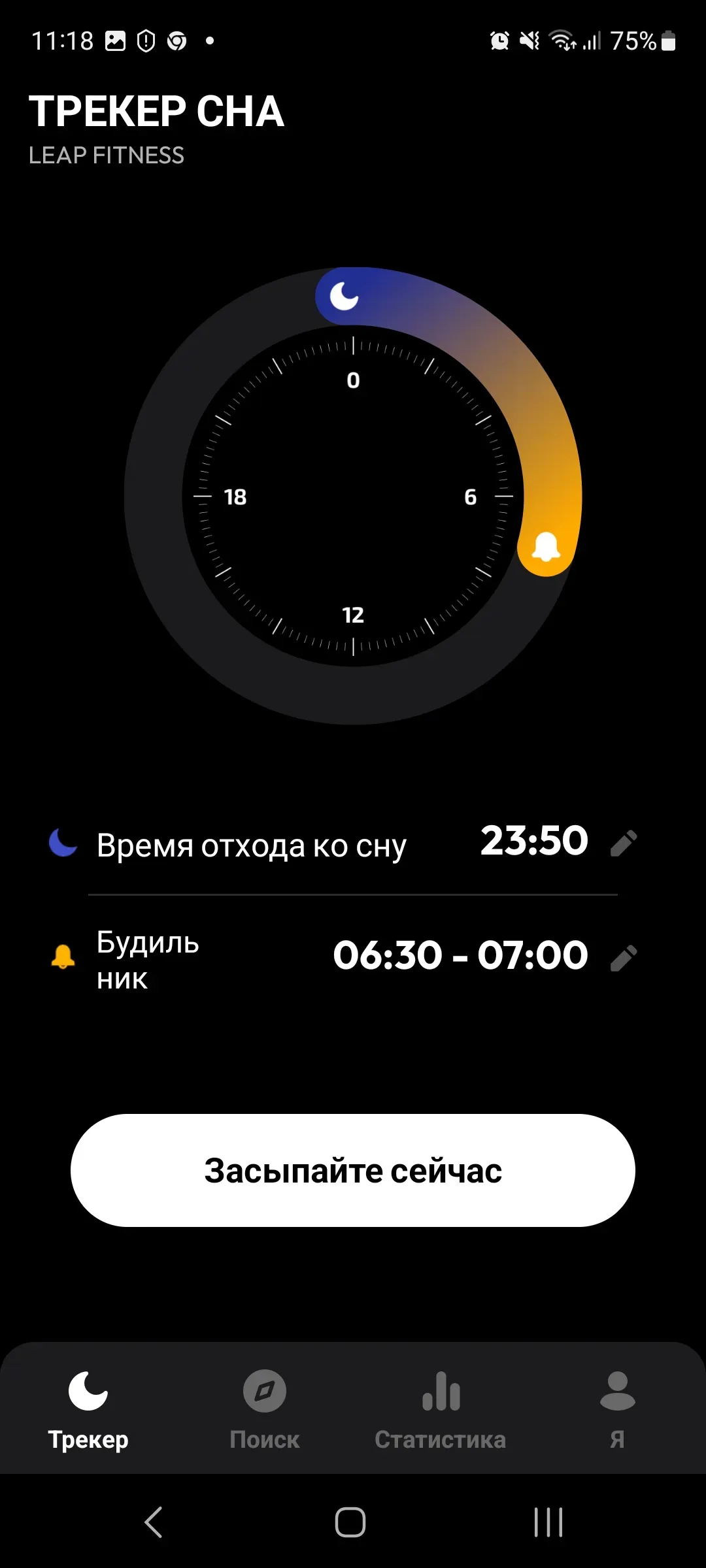Tap the moon handle on the sleep dial
This screenshot has height=1568, width=706.
pyautogui.click(x=345, y=296)
